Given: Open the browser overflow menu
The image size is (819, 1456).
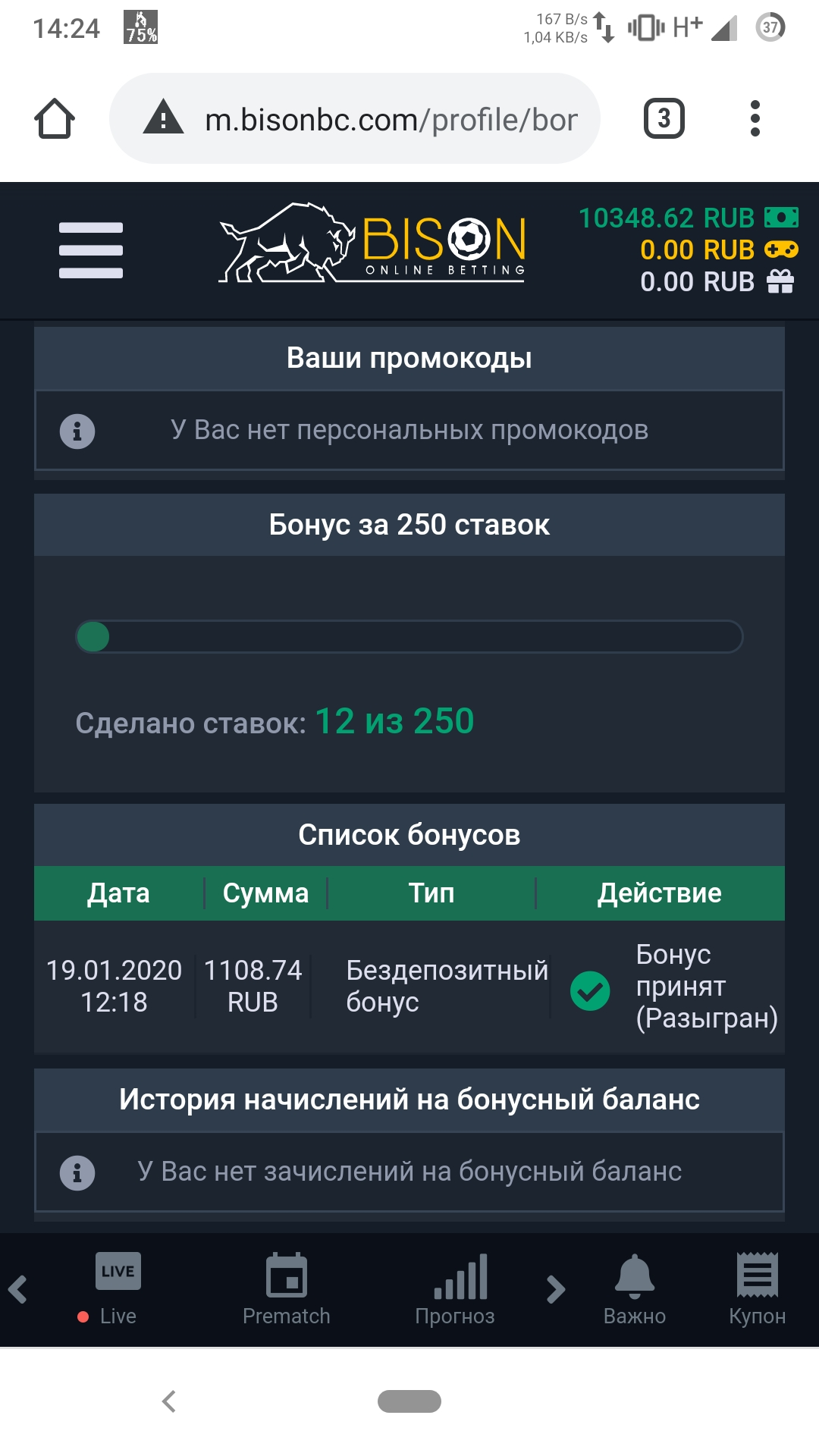Looking at the screenshot, I should click(755, 118).
